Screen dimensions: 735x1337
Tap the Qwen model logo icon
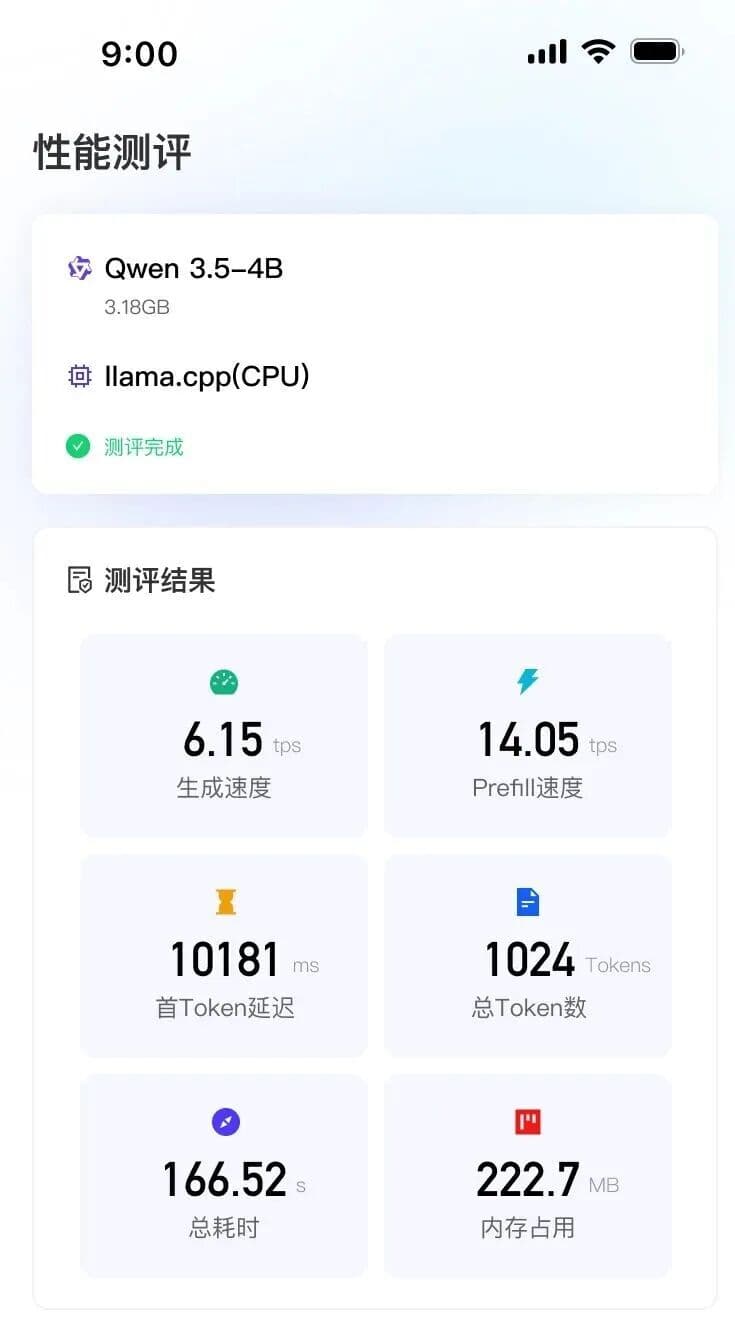tap(79, 268)
